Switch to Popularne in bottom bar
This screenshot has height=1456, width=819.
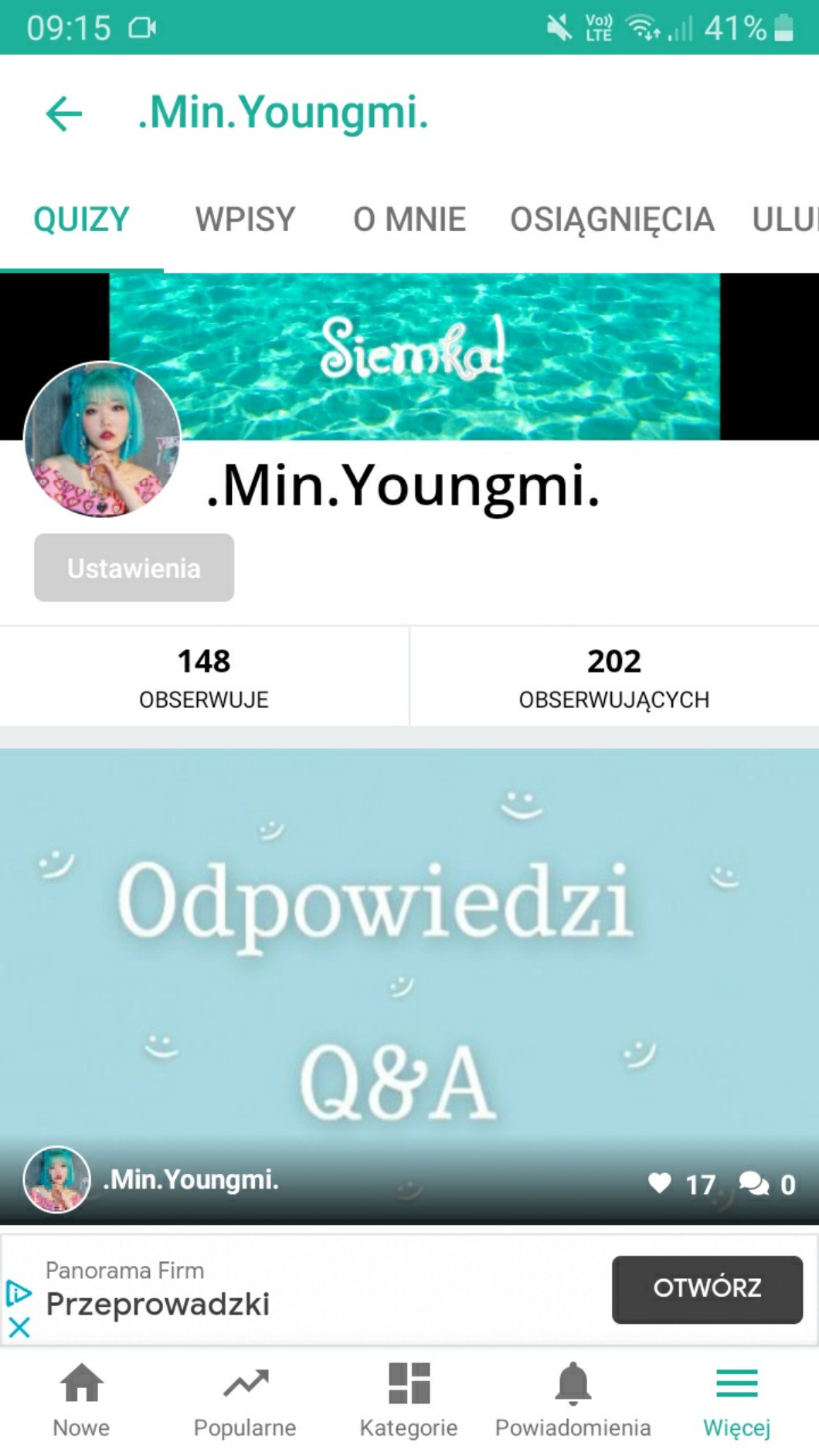tap(245, 1399)
